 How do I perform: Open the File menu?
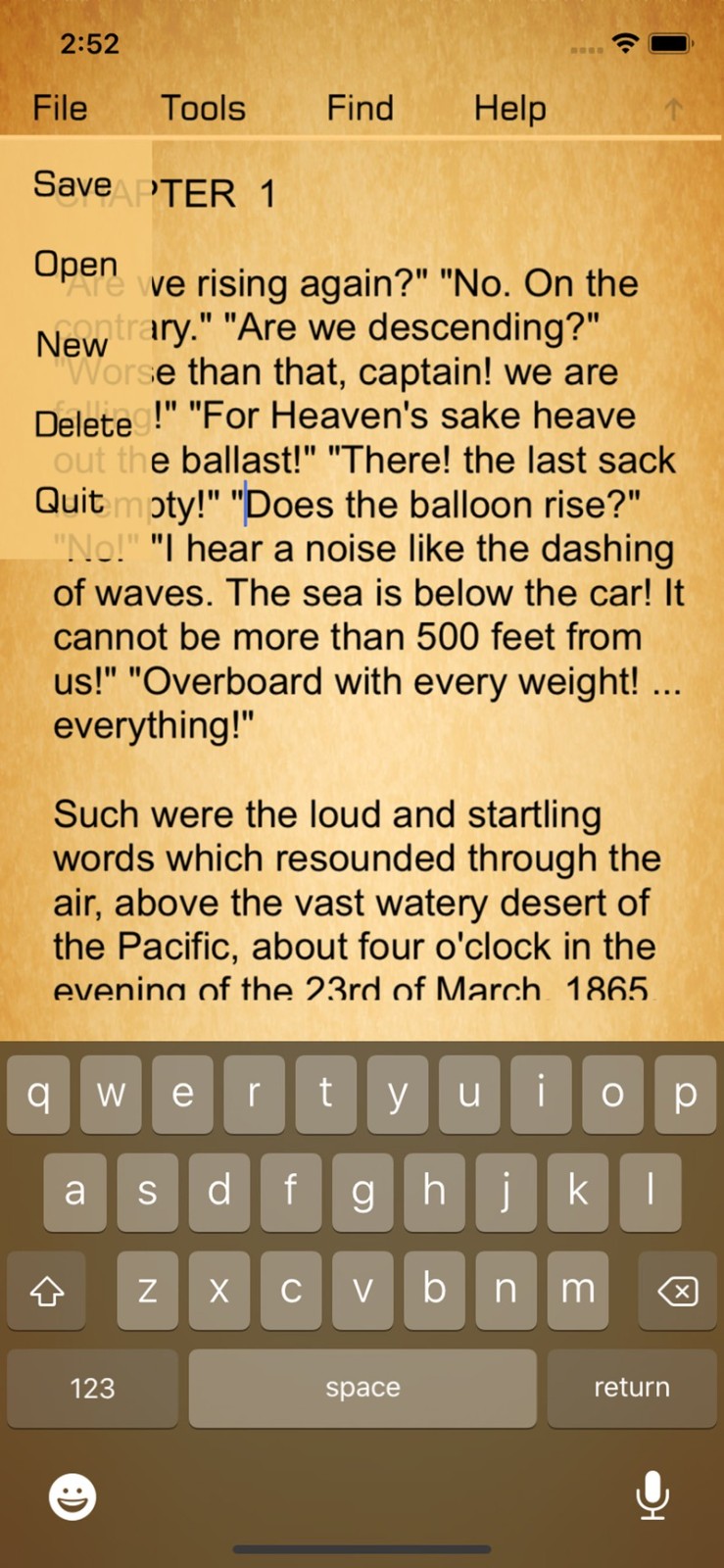coord(60,108)
